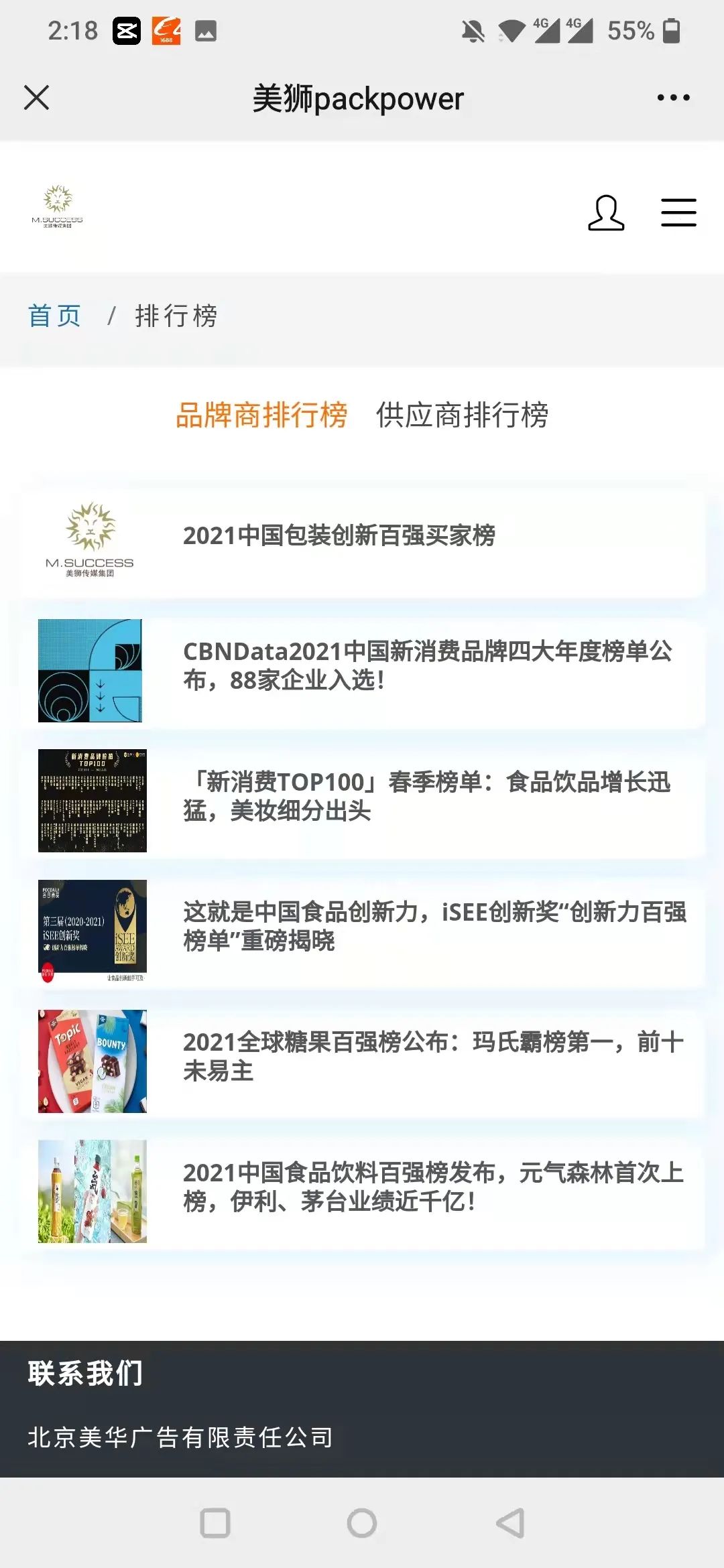
Task: Tap the system home button
Action: (362, 1523)
